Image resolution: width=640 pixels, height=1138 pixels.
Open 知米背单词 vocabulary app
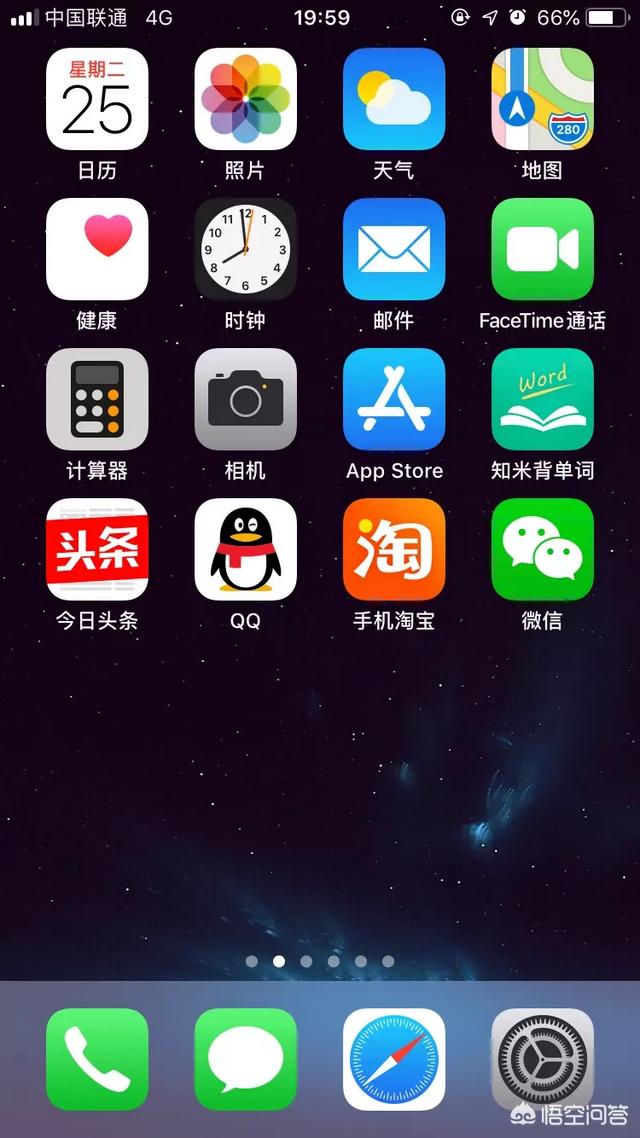coord(543,399)
